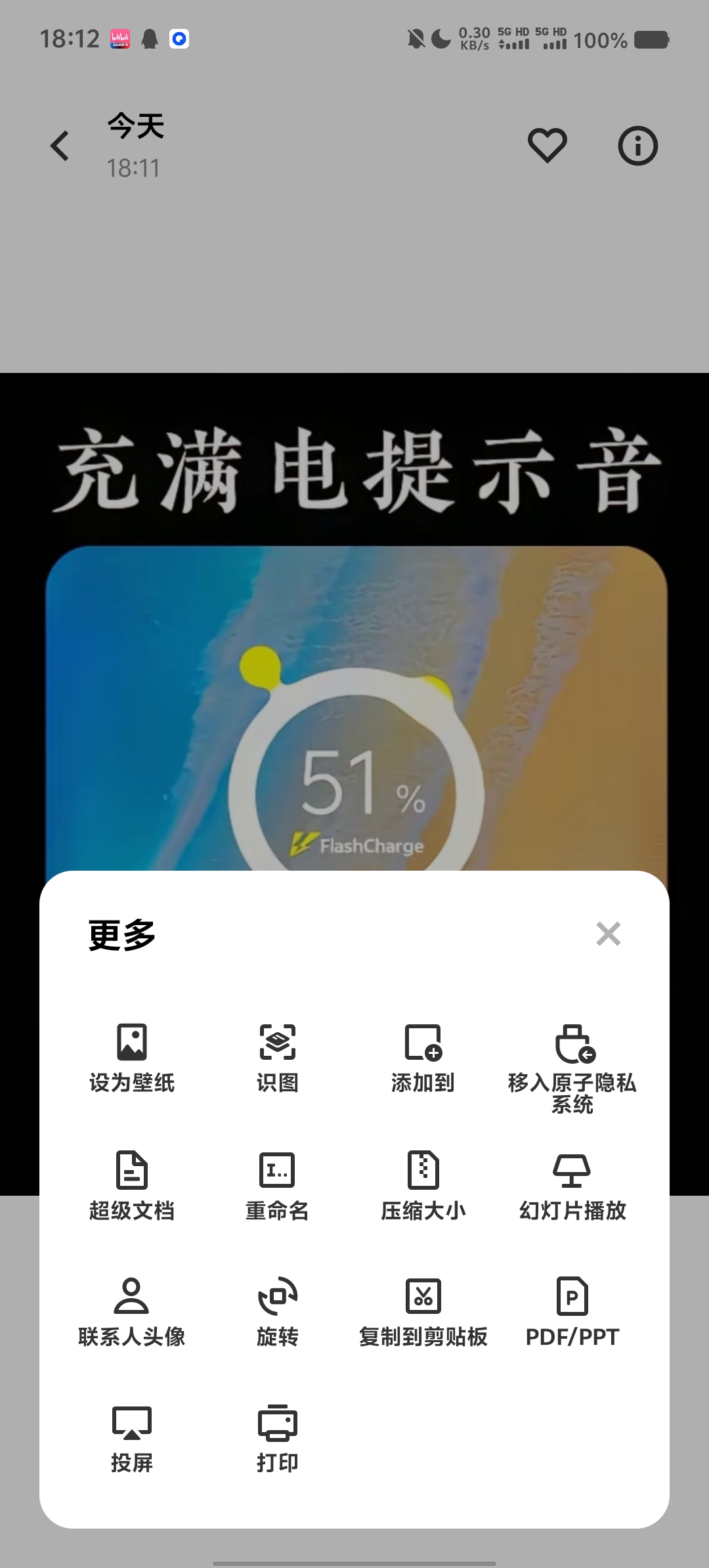Image resolution: width=709 pixels, height=1568 pixels.
Task: Favorite the photo with the heart icon
Action: (547, 145)
